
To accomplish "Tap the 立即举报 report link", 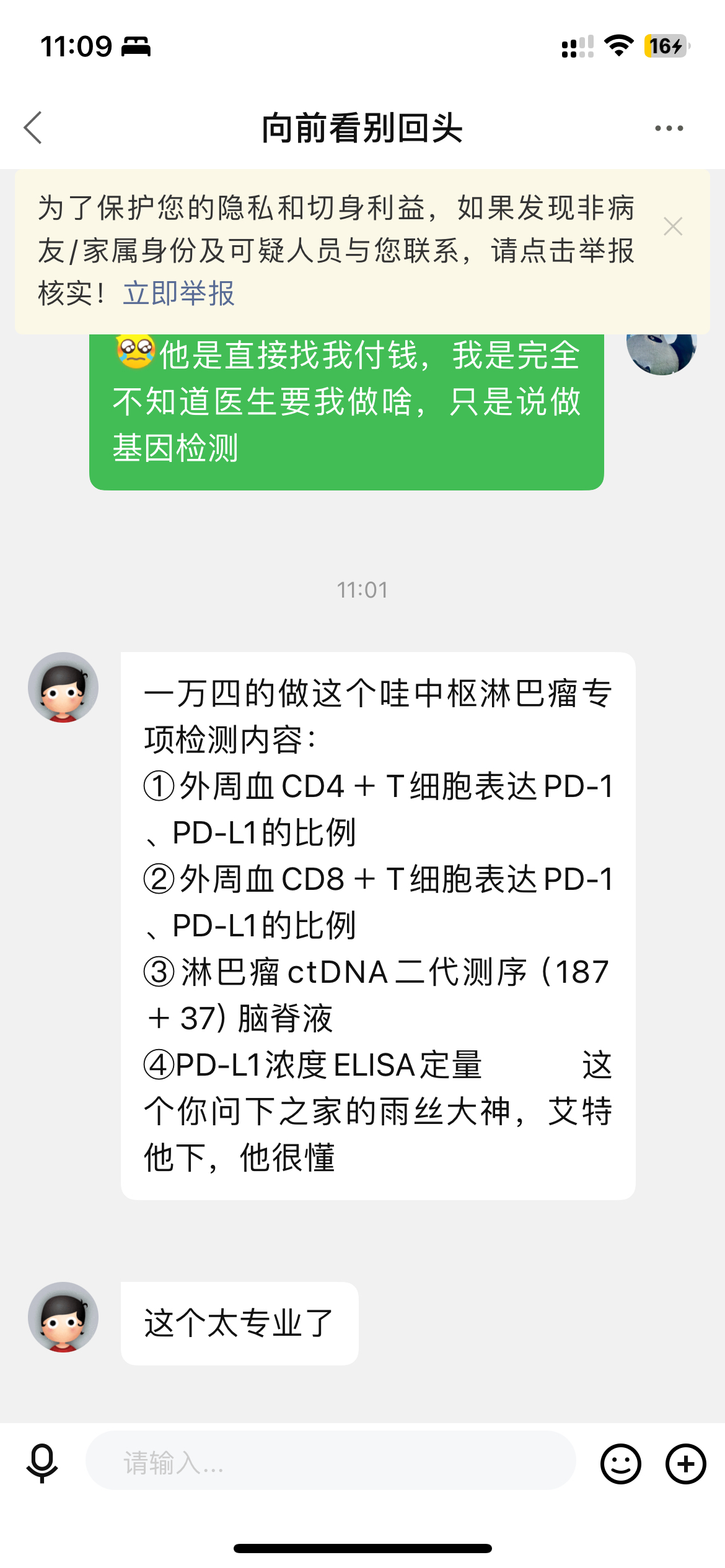I will pyautogui.click(x=178, y=294).
